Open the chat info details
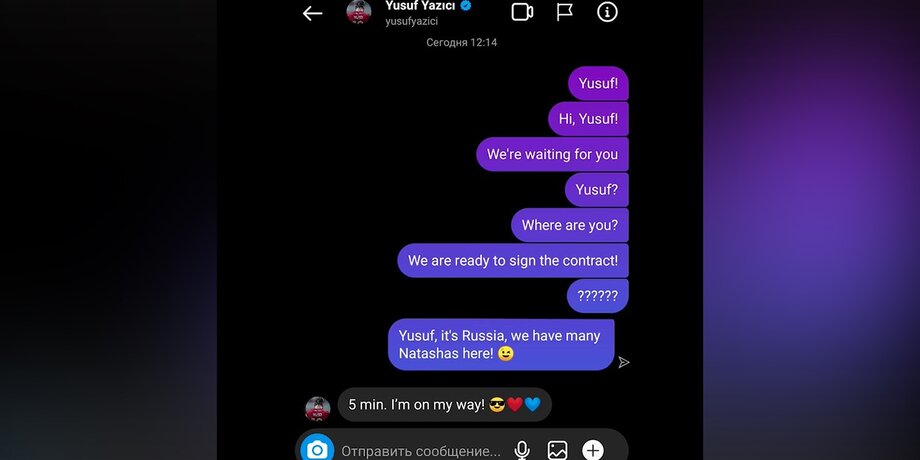Screen dimensions: 920x460 pyautogui.click(x=607, y=12)
